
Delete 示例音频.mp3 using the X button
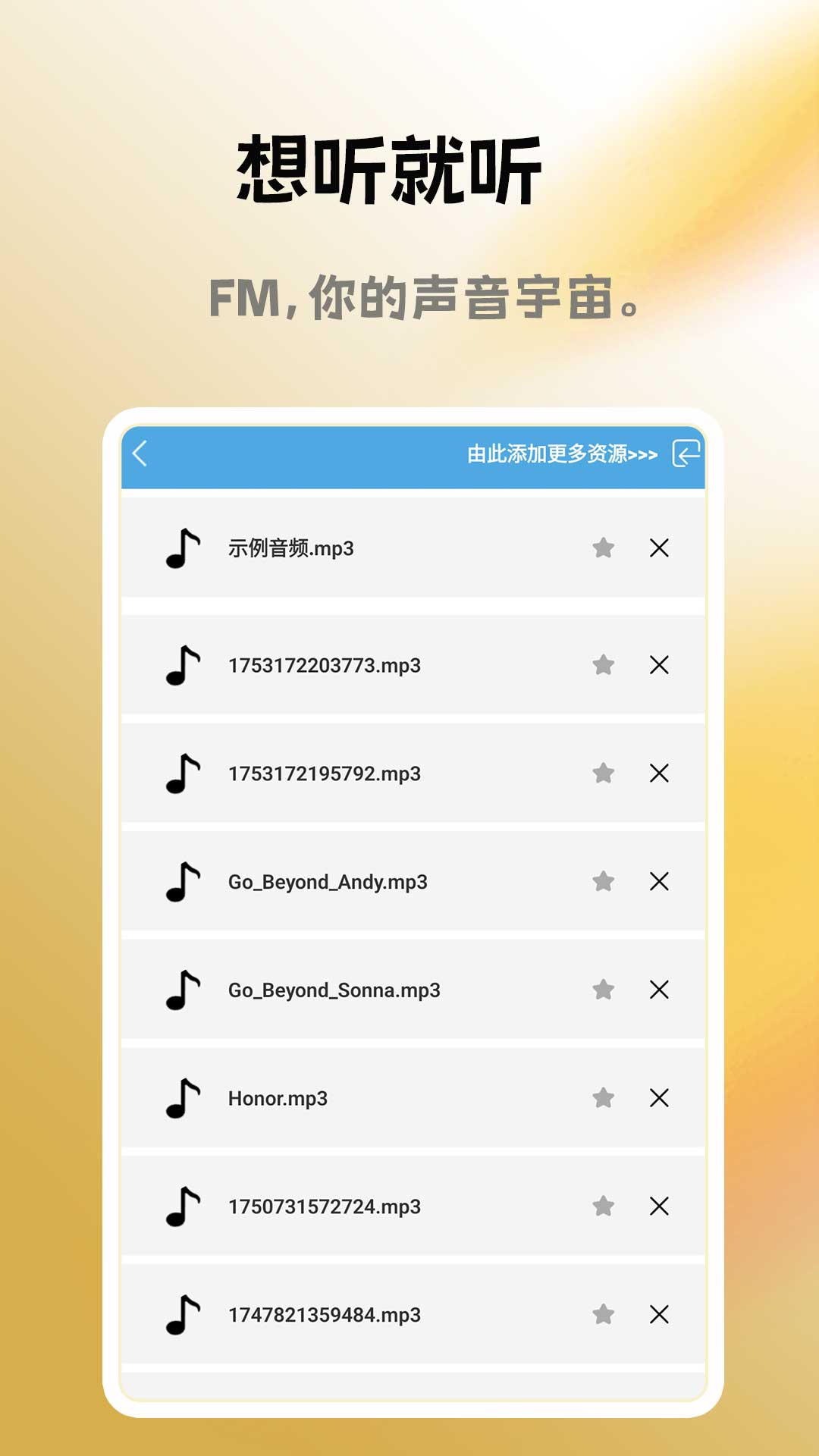tap(659, 548)
